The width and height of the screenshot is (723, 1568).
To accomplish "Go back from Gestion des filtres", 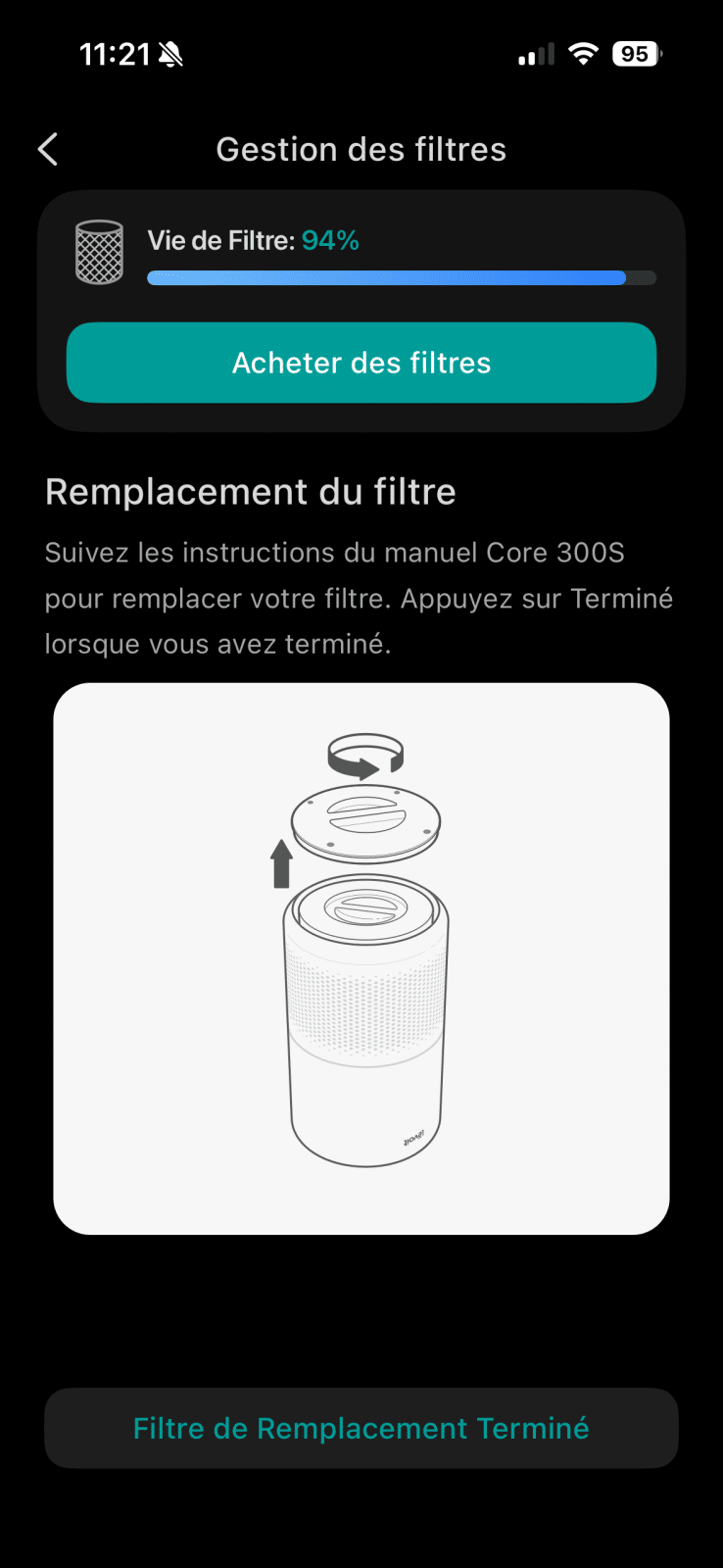I will coord(48,150).
